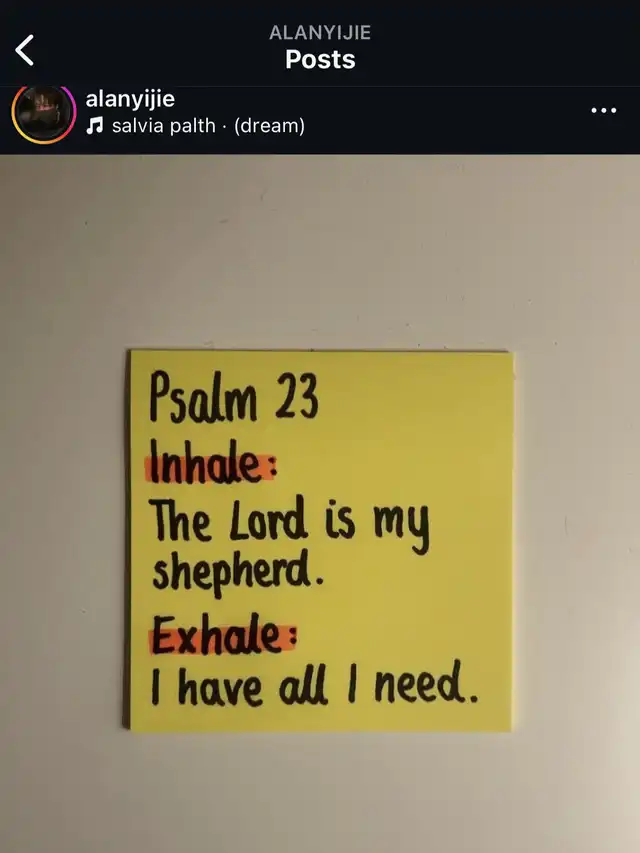Open the salvia palth (dream) audio
640x853 pixels.
coord(195,126)
